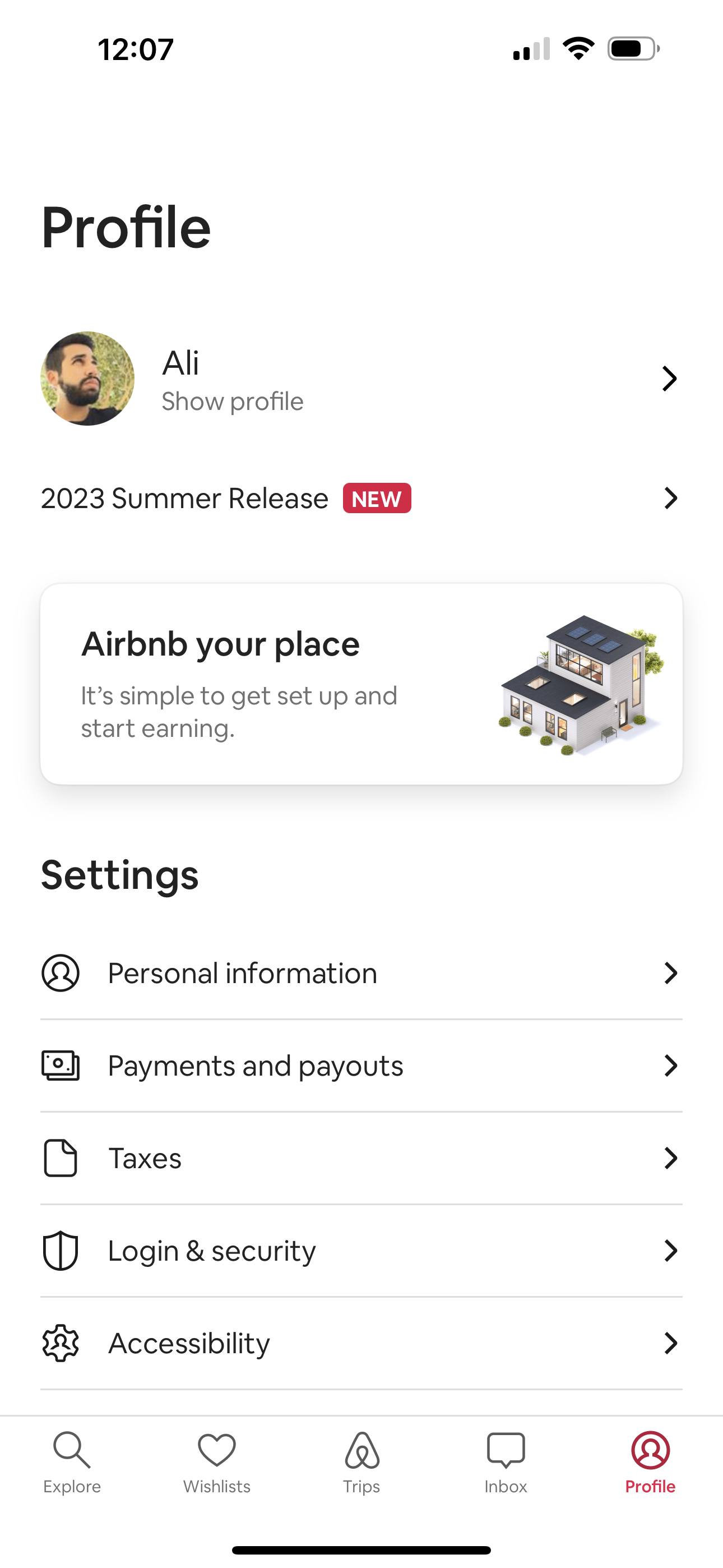Select the Profile person icon

[650, 1449]
